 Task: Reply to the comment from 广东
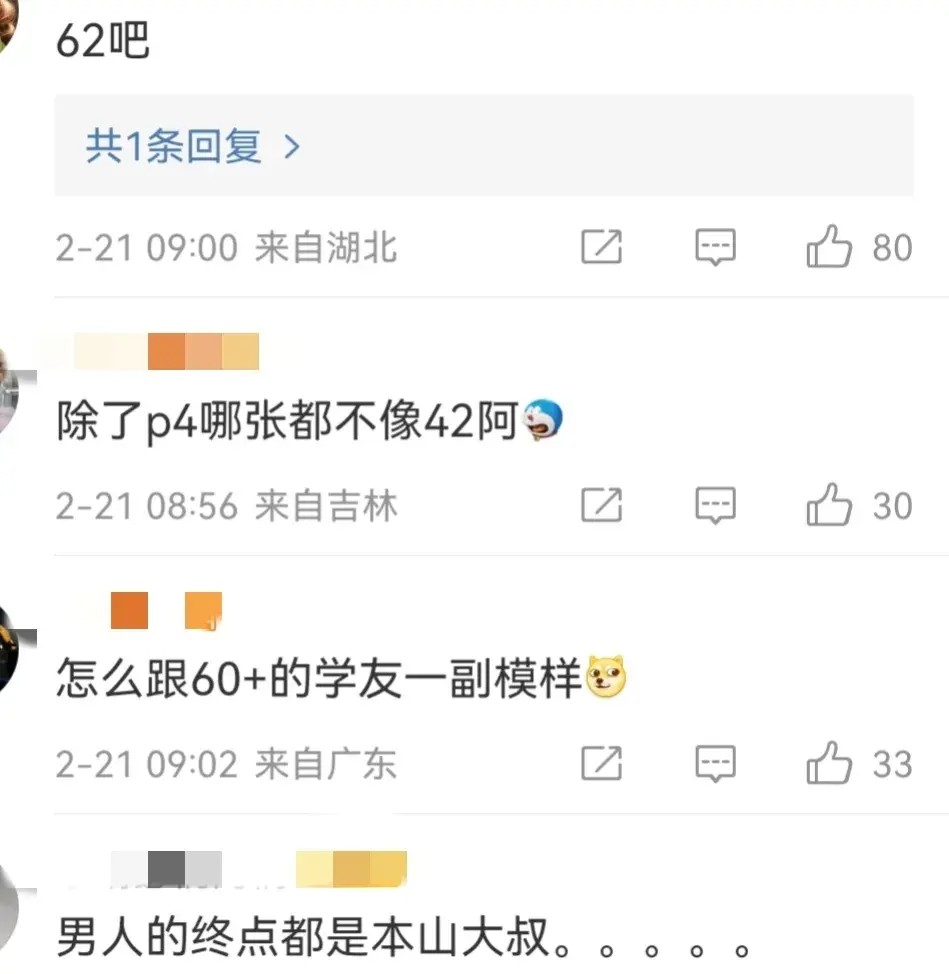coord(715,765)
